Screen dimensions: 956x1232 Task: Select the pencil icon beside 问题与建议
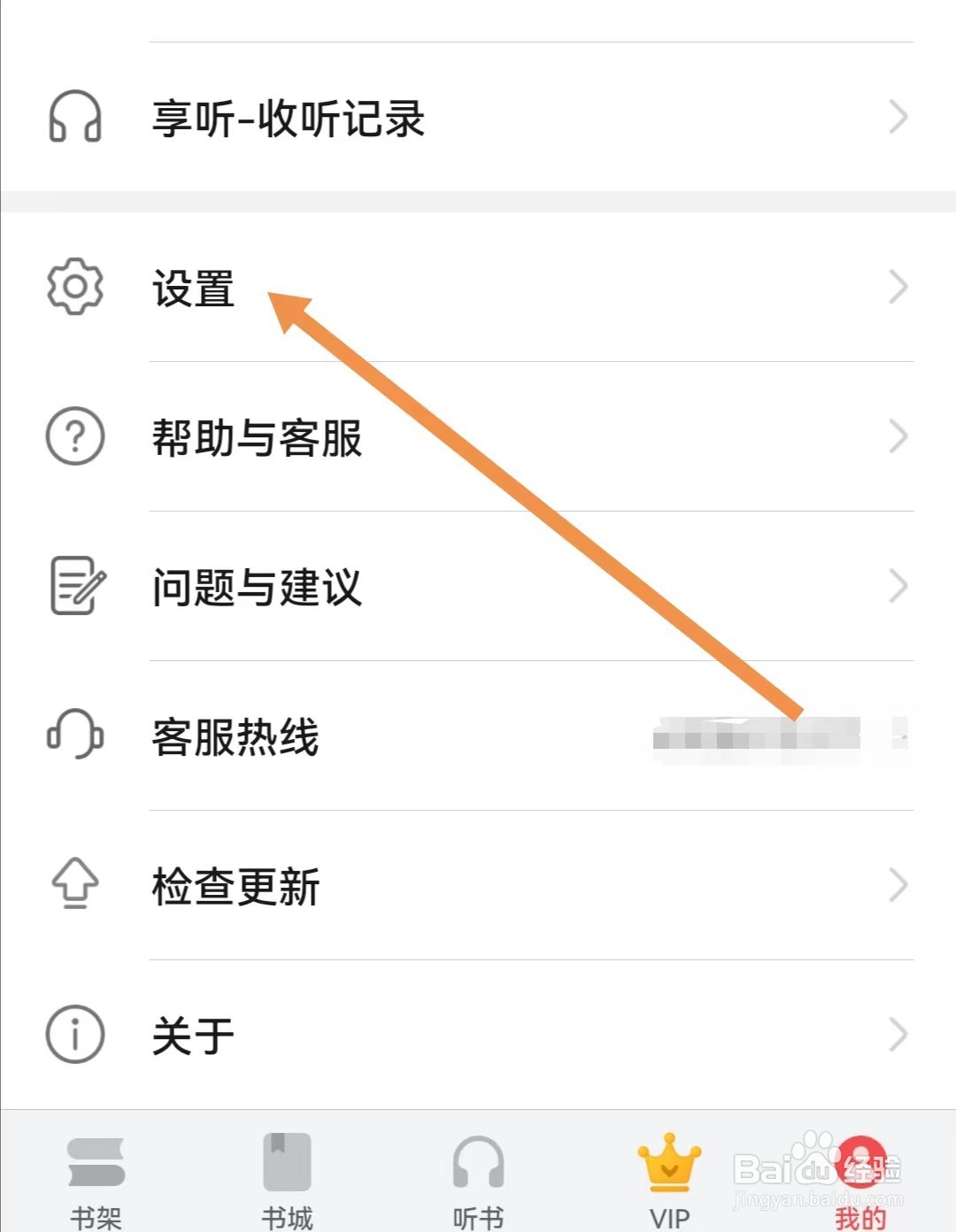(75, 584)
